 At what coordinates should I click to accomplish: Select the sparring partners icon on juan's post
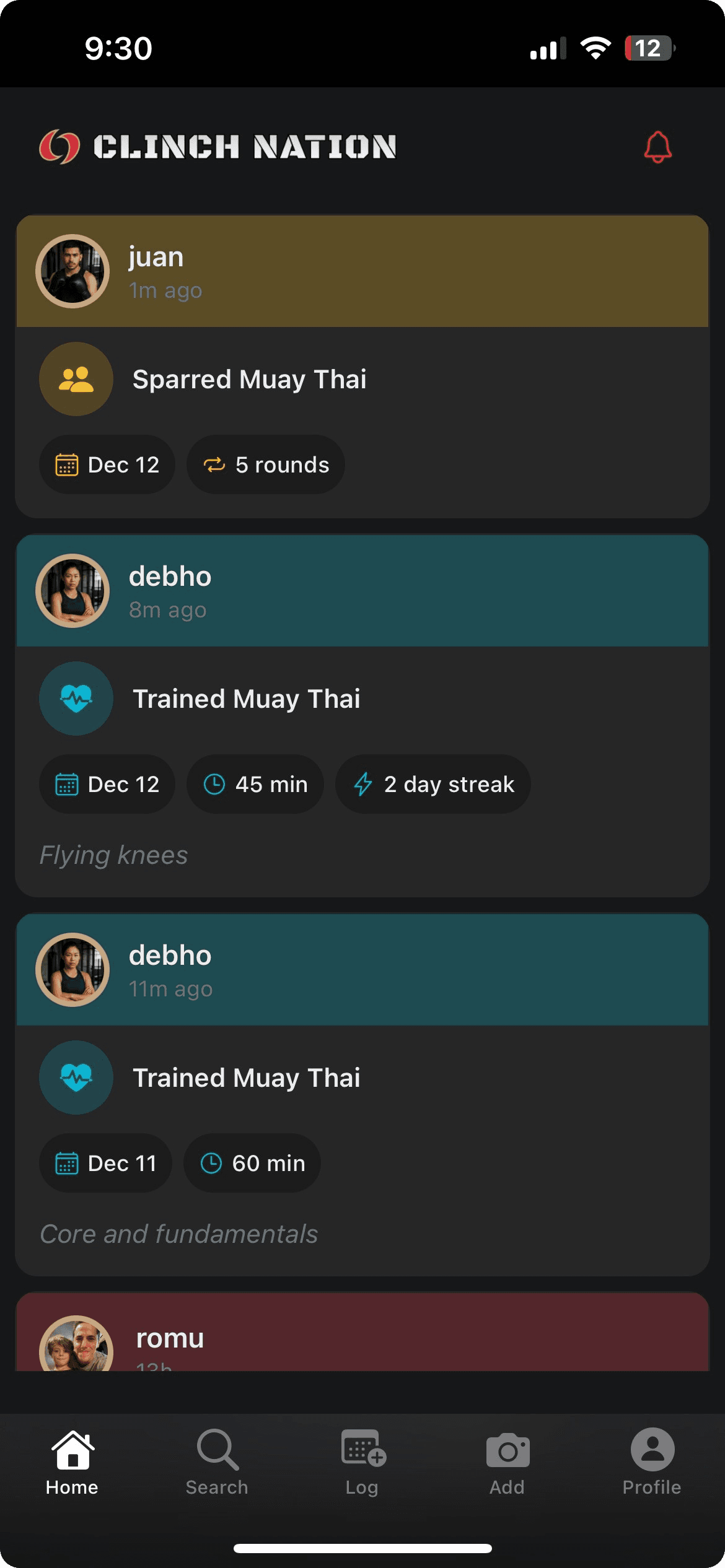76,378
